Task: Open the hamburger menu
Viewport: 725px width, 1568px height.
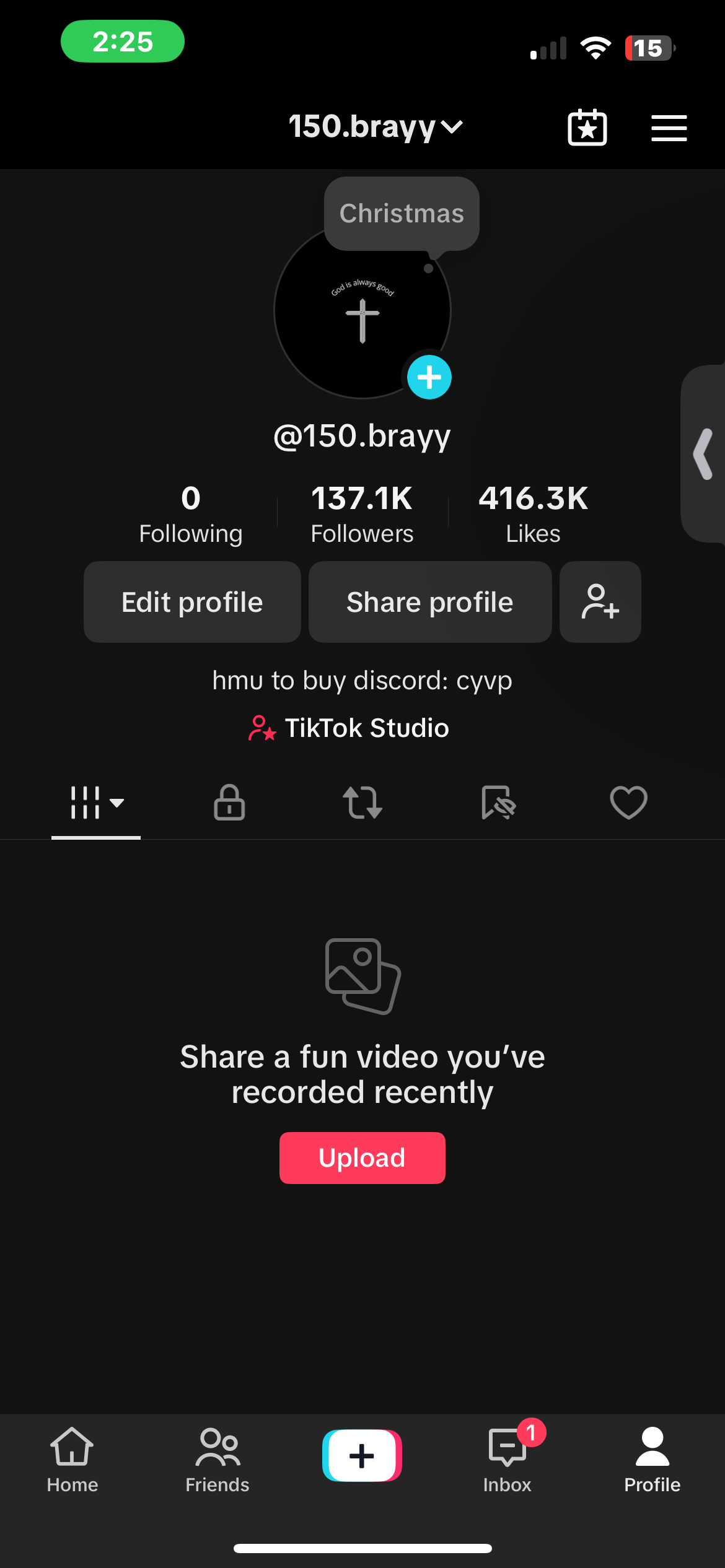Action: tap(669, 128)
